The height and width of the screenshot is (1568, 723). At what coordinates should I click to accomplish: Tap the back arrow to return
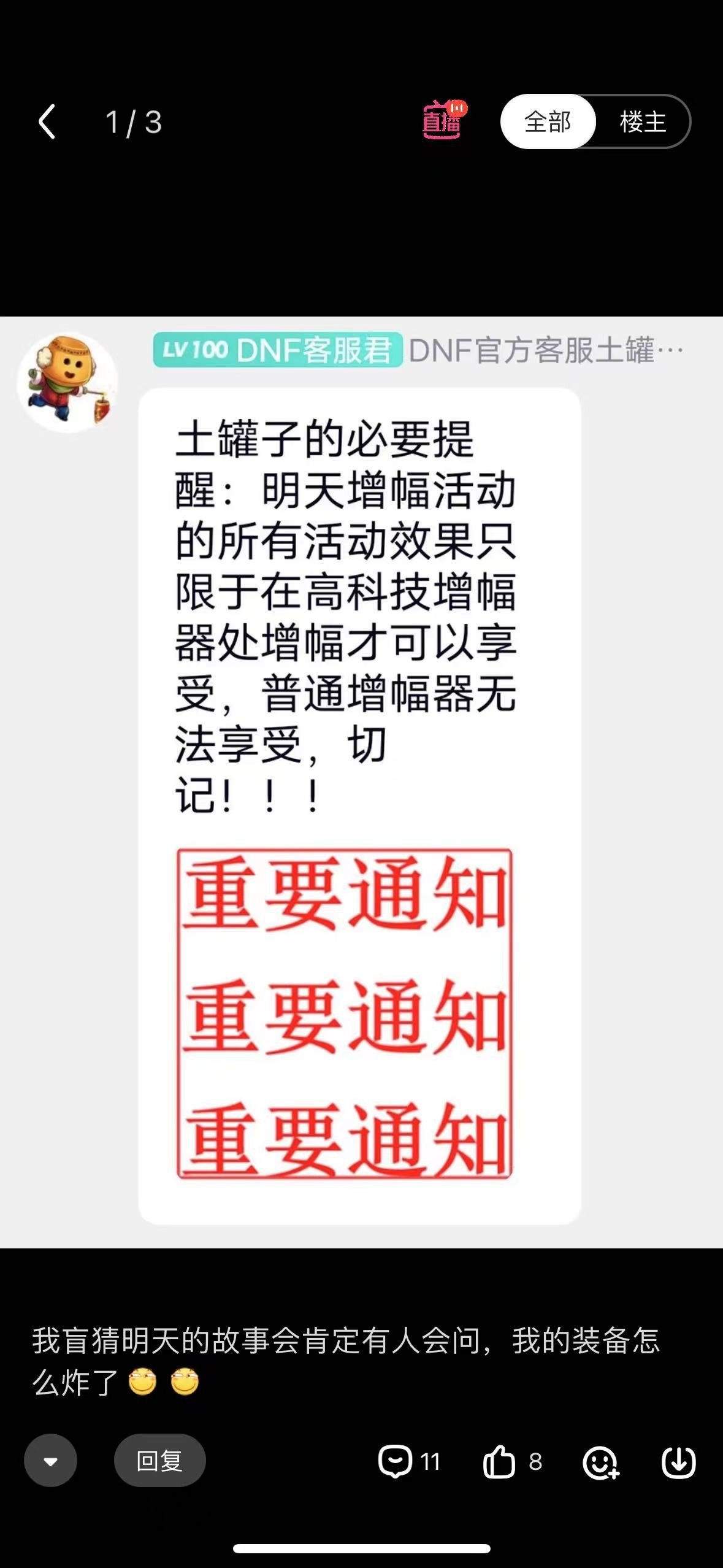pos(48,121)
